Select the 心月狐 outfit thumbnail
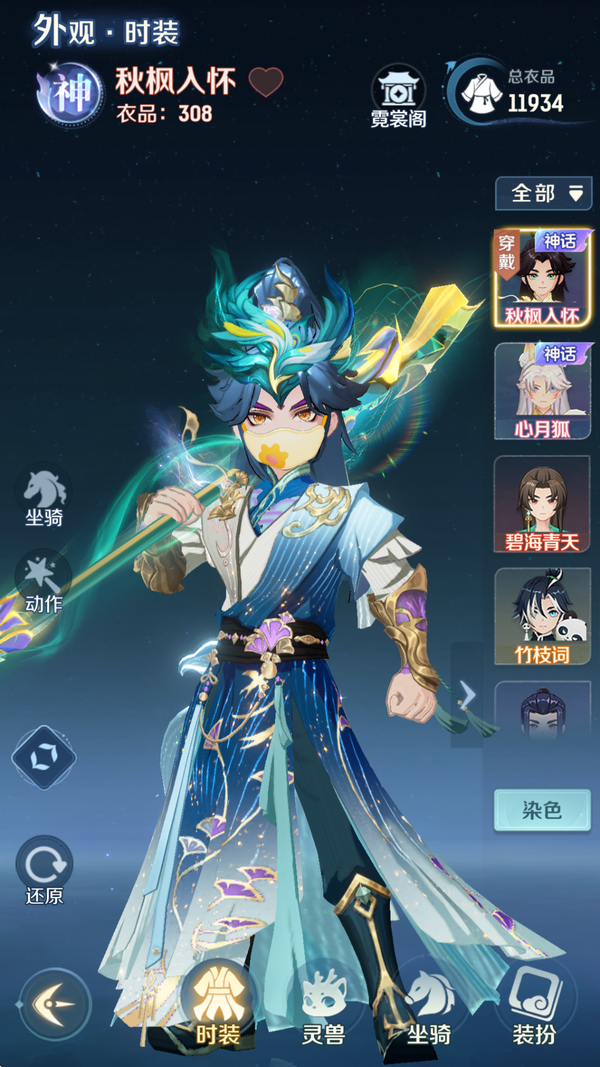 click(x=542, y=391)
